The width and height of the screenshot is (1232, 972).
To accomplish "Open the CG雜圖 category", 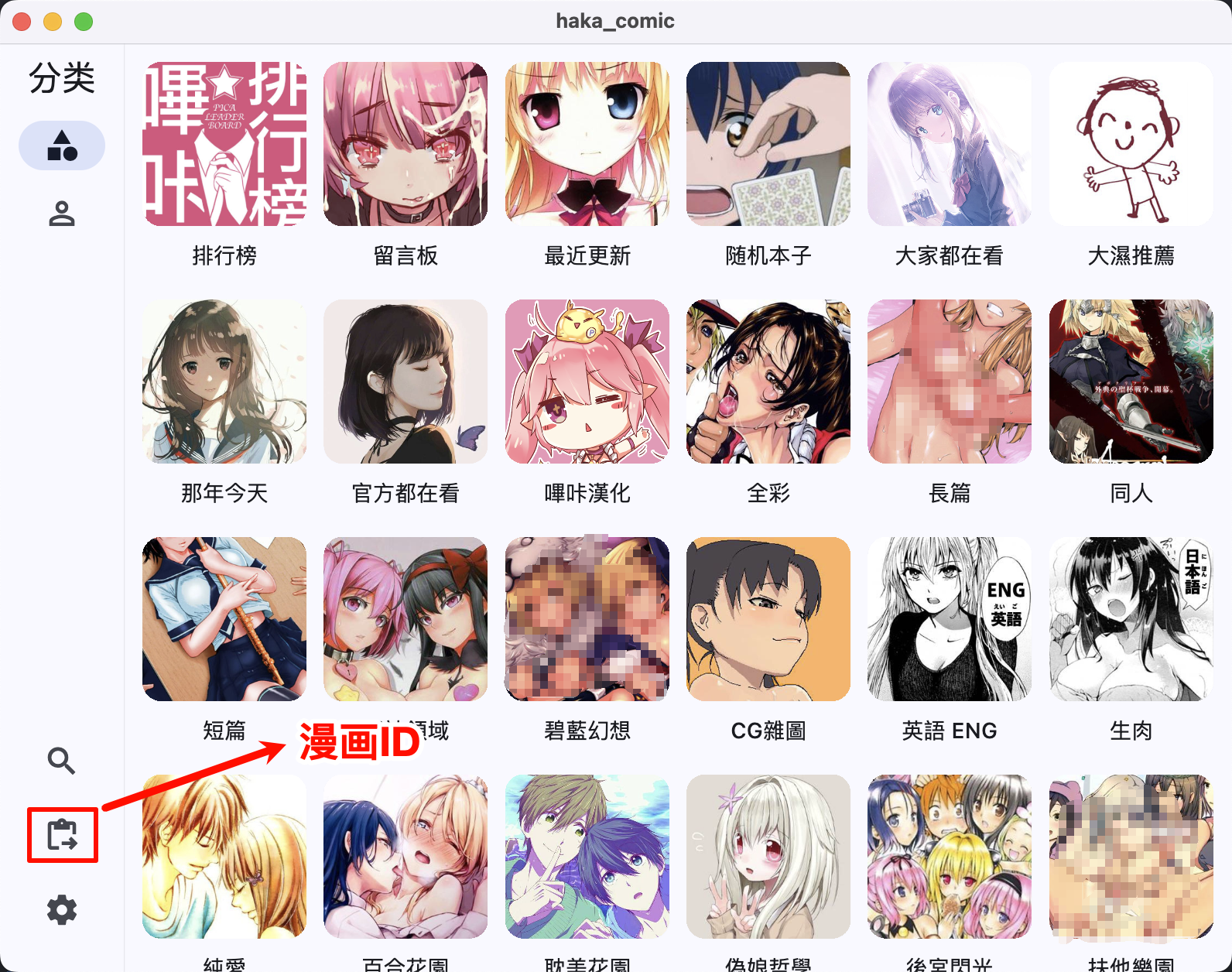I will (768, 620).
